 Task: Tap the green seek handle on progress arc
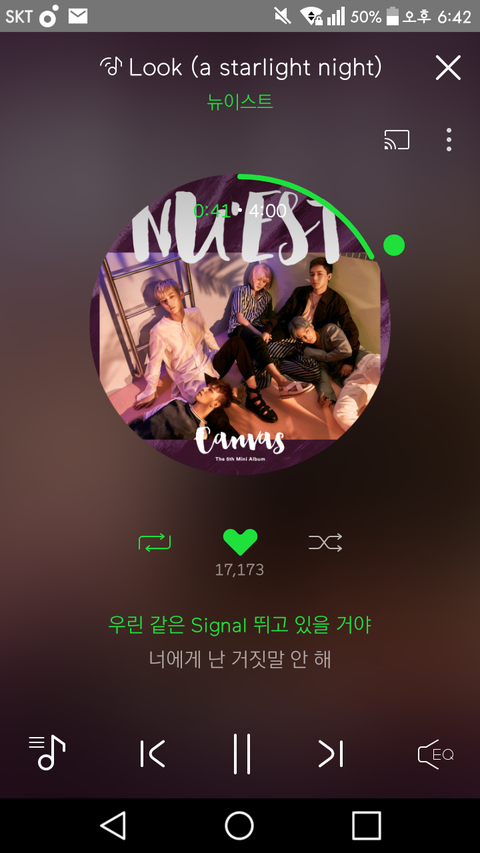tap(394, 245)
